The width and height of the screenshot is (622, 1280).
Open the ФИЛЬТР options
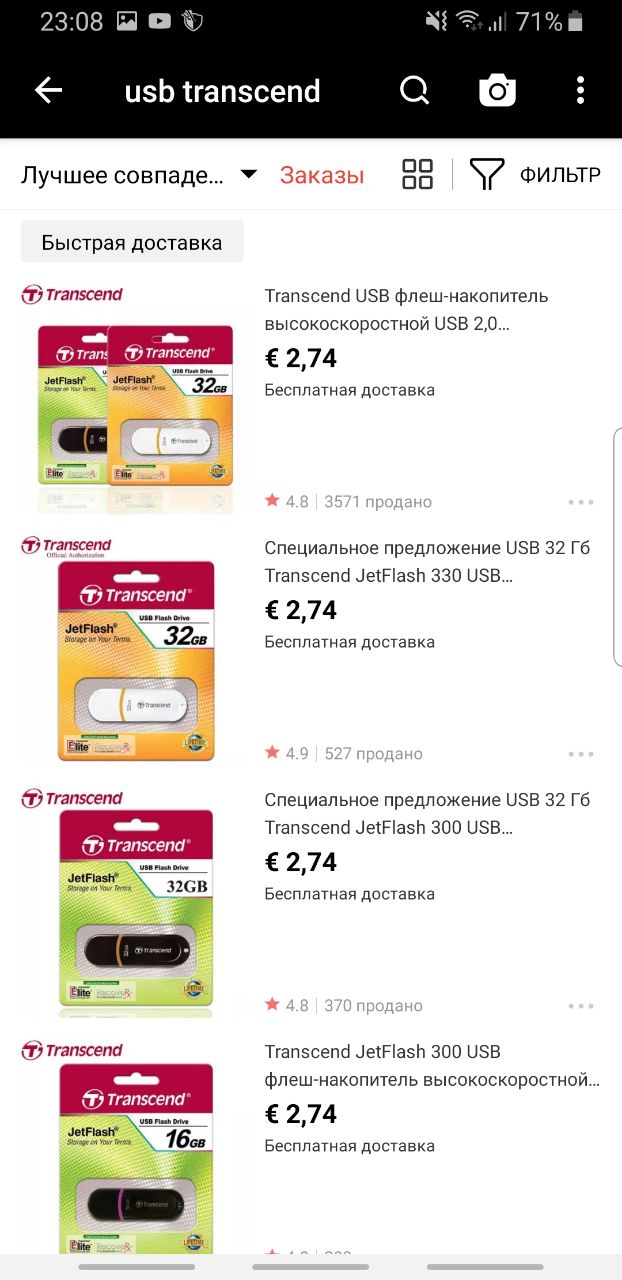coord(535,174)
